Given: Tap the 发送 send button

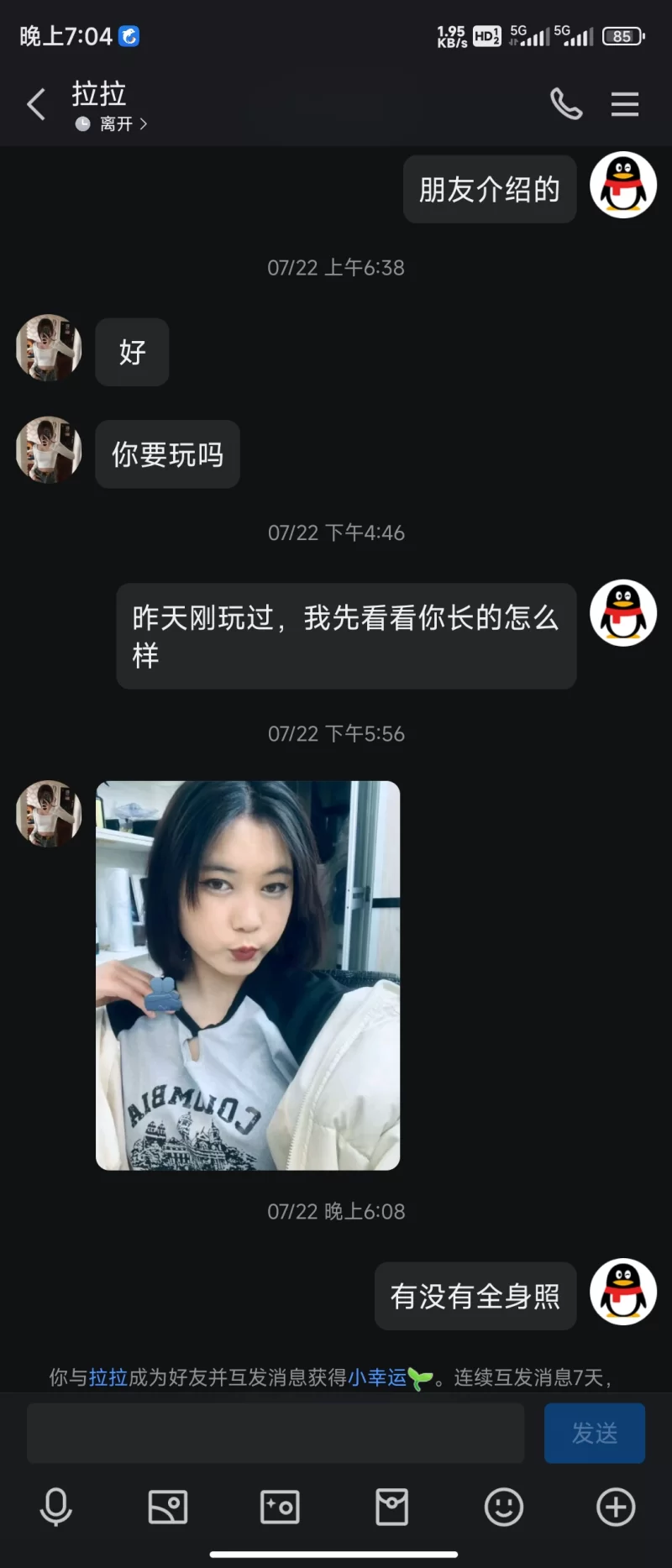Looking at the screenshot, I should click(x=594, y=1433).
